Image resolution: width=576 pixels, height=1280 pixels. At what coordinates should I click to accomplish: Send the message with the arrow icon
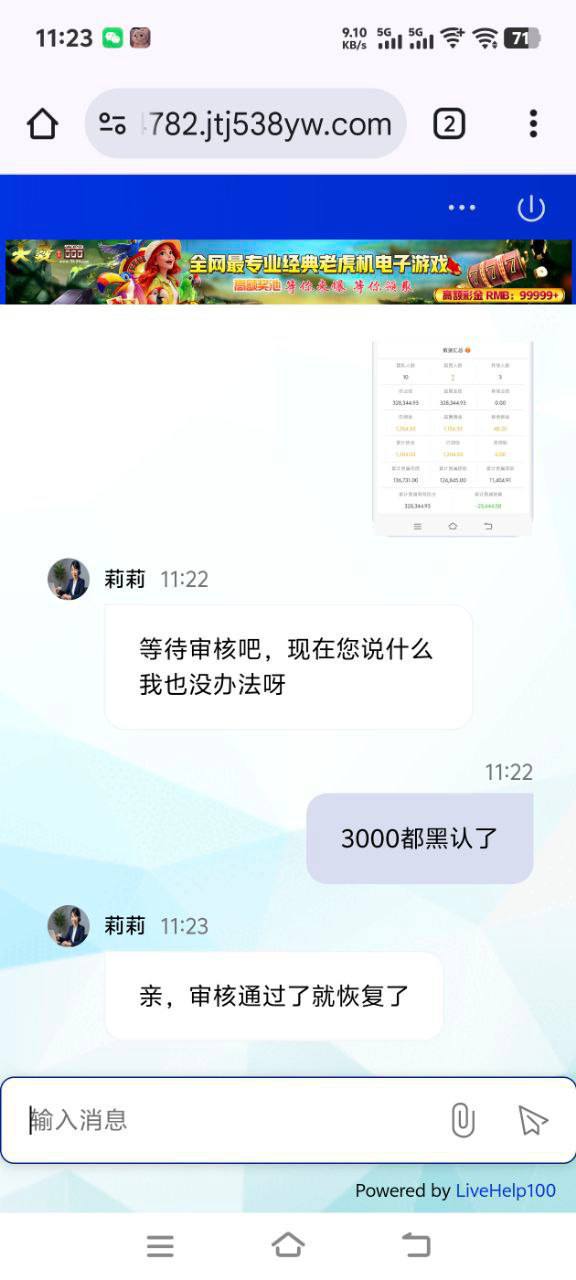pyautogui.click(x=534, y=1120)
